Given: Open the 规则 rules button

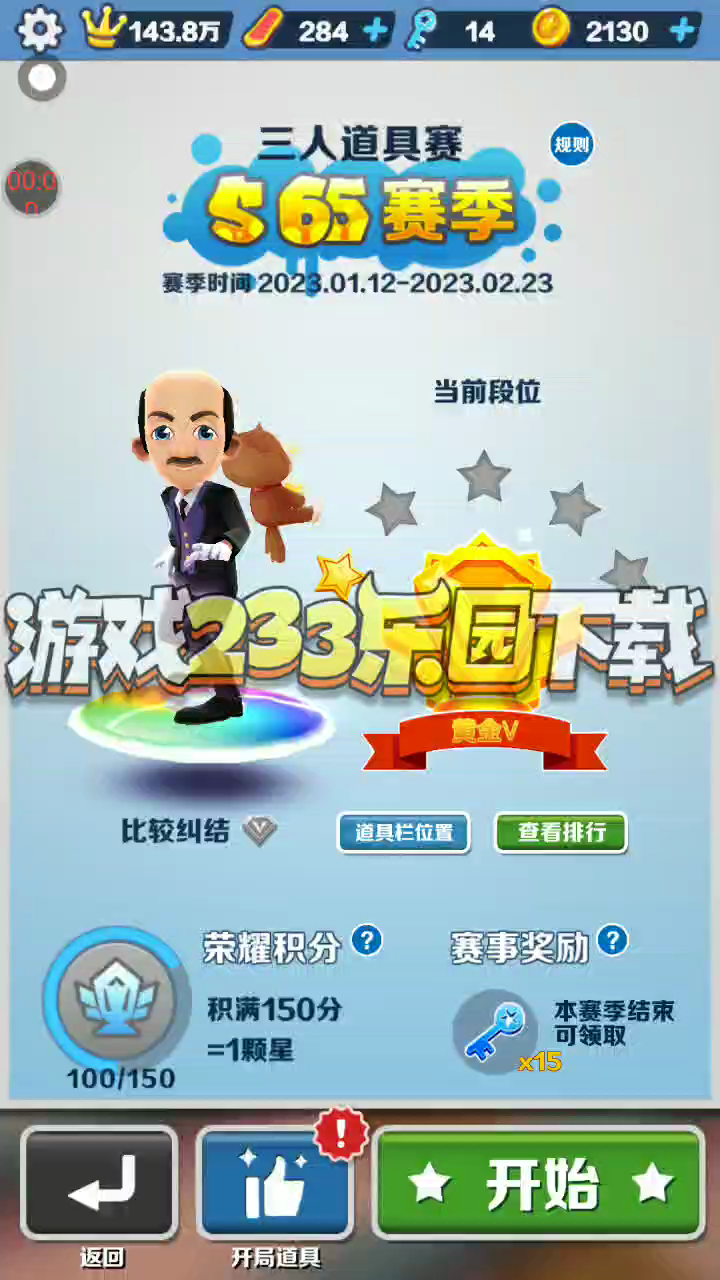Looking at the screenshot, I should click(x=572, y=146).
